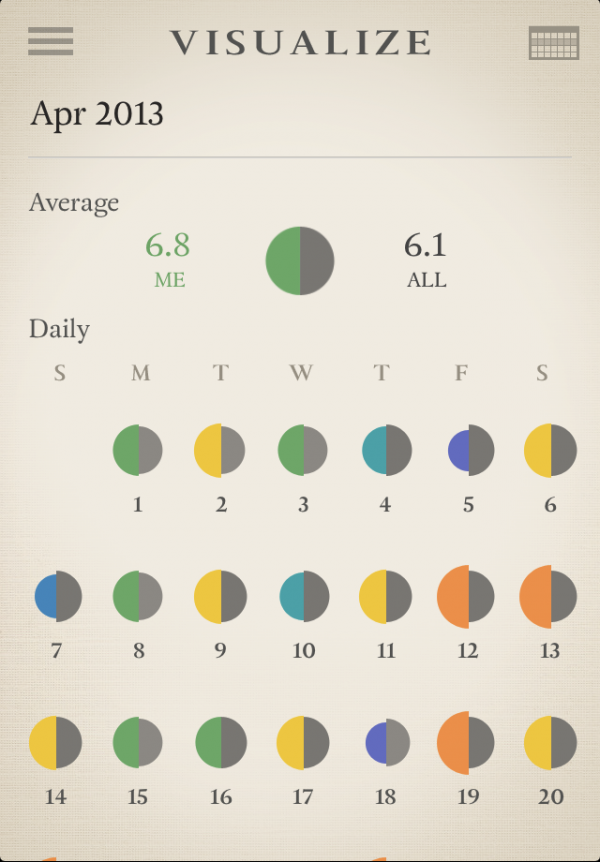This screenshot has height=862, width=600.
Task: Open day 6 in the calendar
Action: (x=550, y=450)
